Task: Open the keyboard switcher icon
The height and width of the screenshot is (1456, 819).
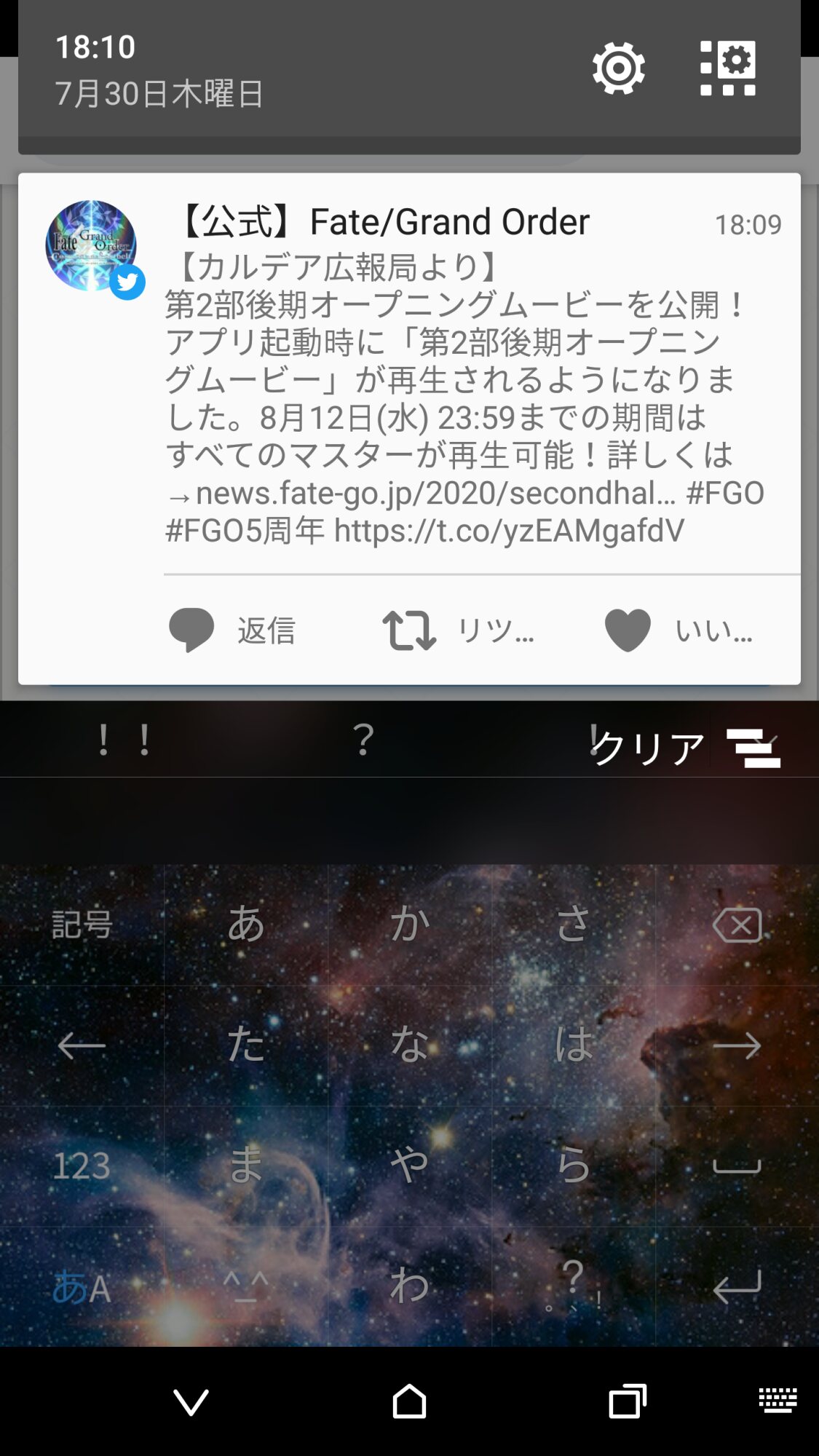Action: (x=778, y=1399)
